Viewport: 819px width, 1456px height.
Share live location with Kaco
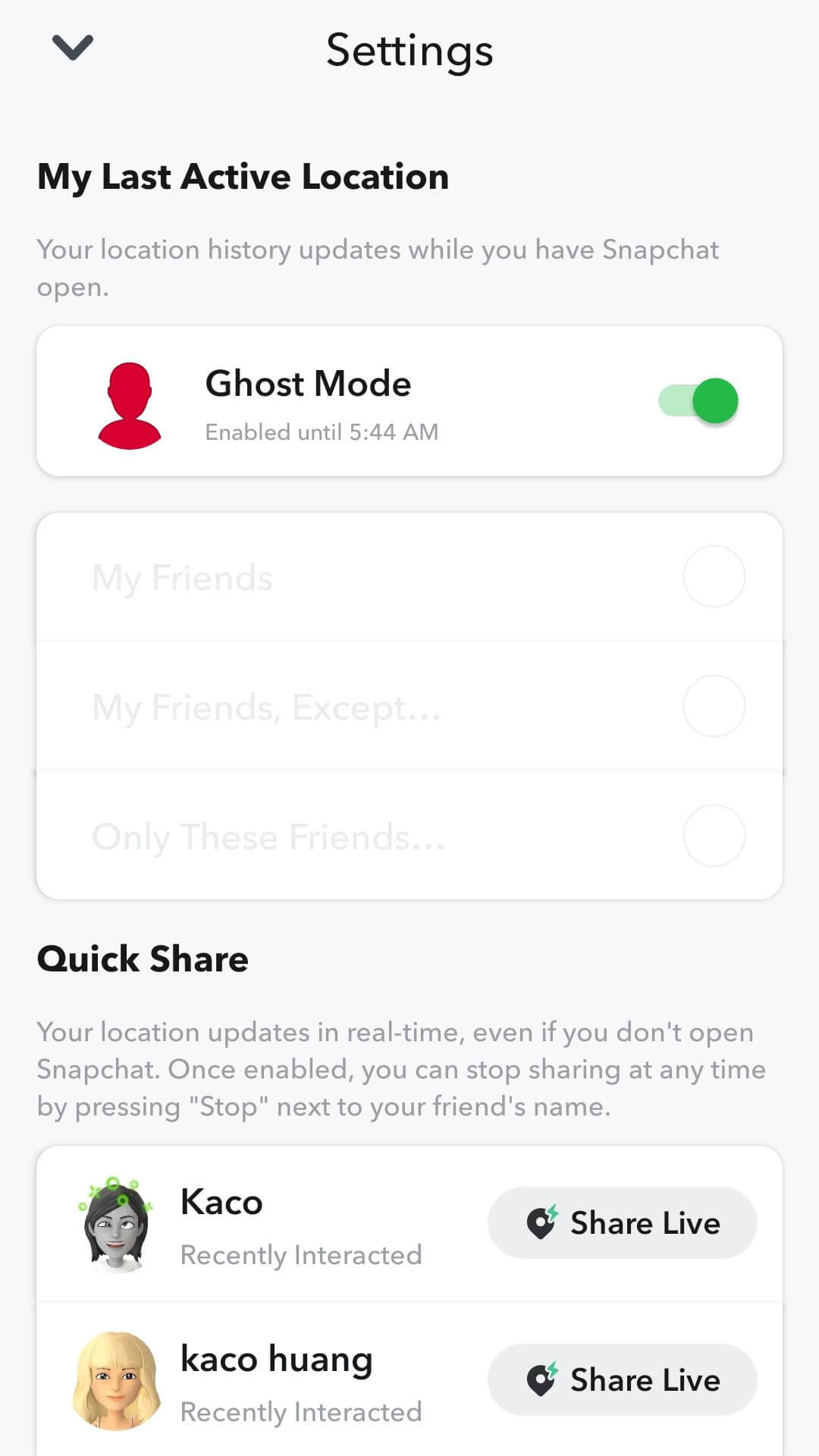[x=622, y=1222]
